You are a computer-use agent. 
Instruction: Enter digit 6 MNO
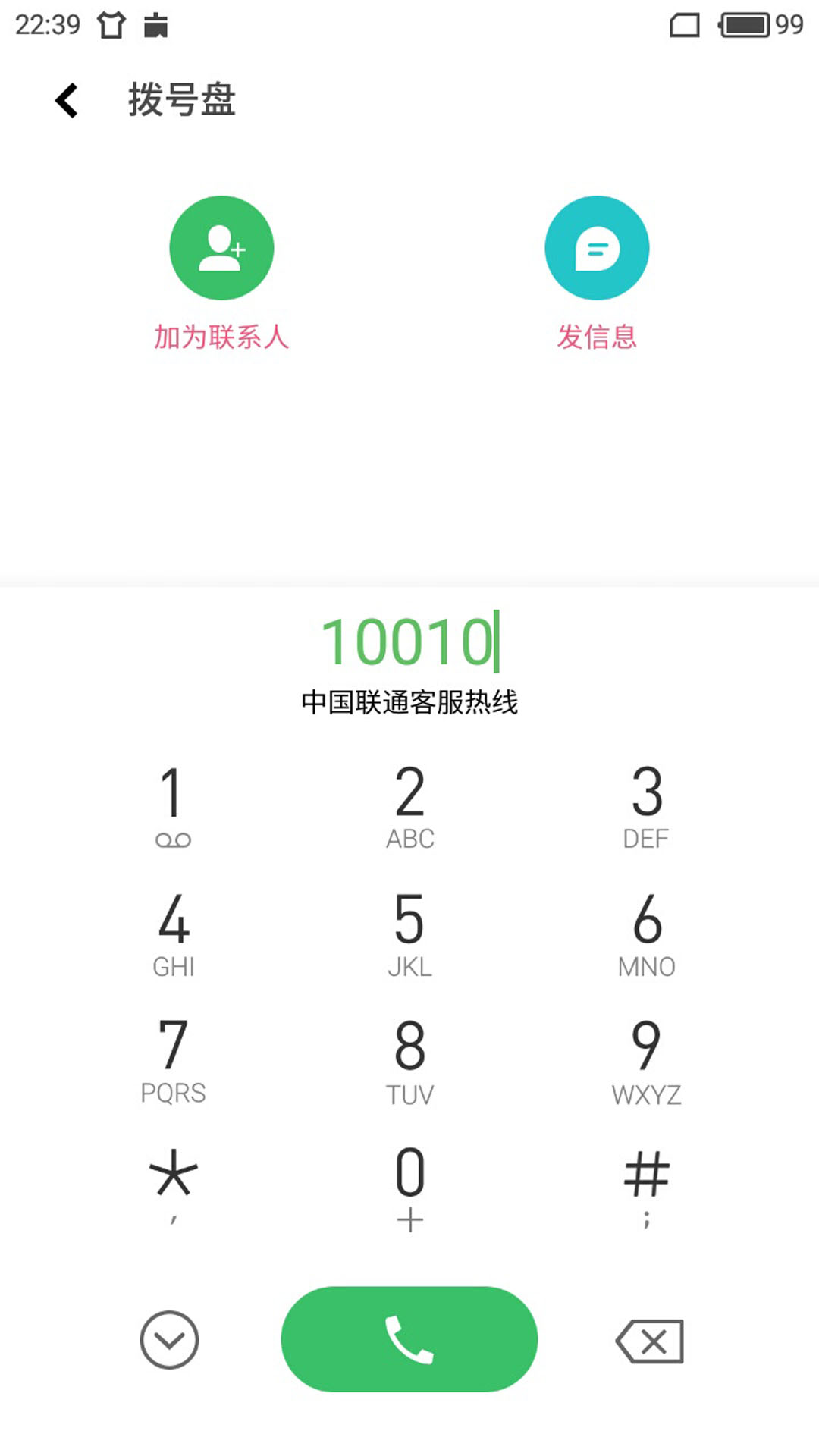[646, 934]
